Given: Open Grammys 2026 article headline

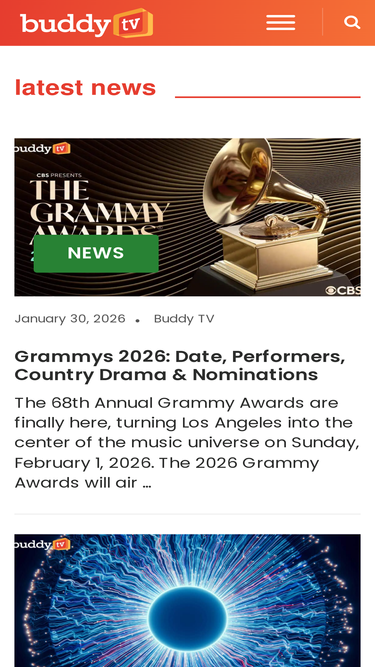Looking at the screenshot, I should click(179, 365).
